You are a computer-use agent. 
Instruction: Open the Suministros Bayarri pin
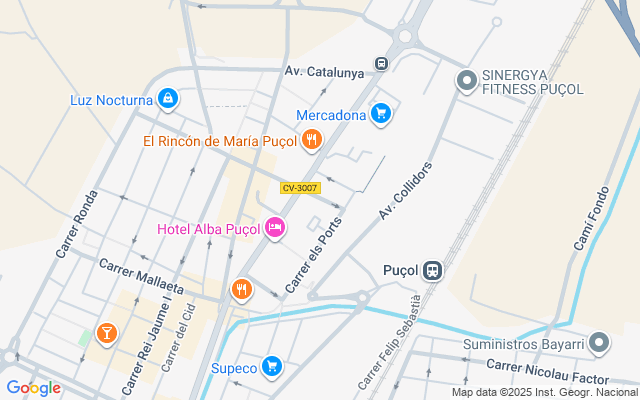point(599,344)
